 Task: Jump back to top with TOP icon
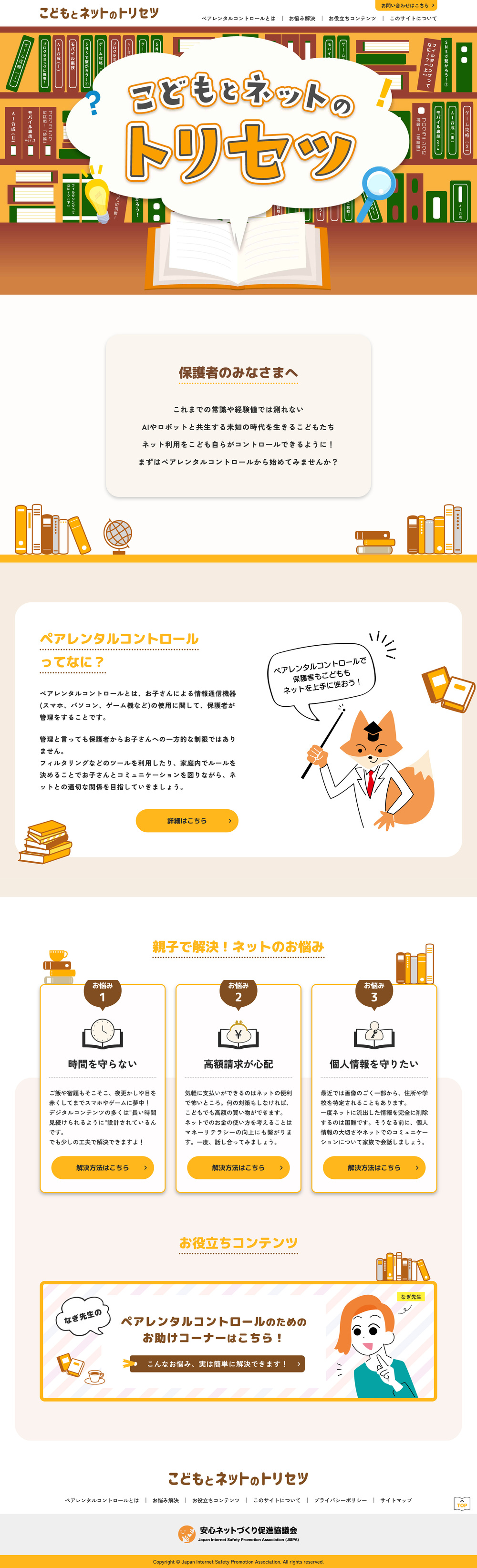coord(462,1504)
